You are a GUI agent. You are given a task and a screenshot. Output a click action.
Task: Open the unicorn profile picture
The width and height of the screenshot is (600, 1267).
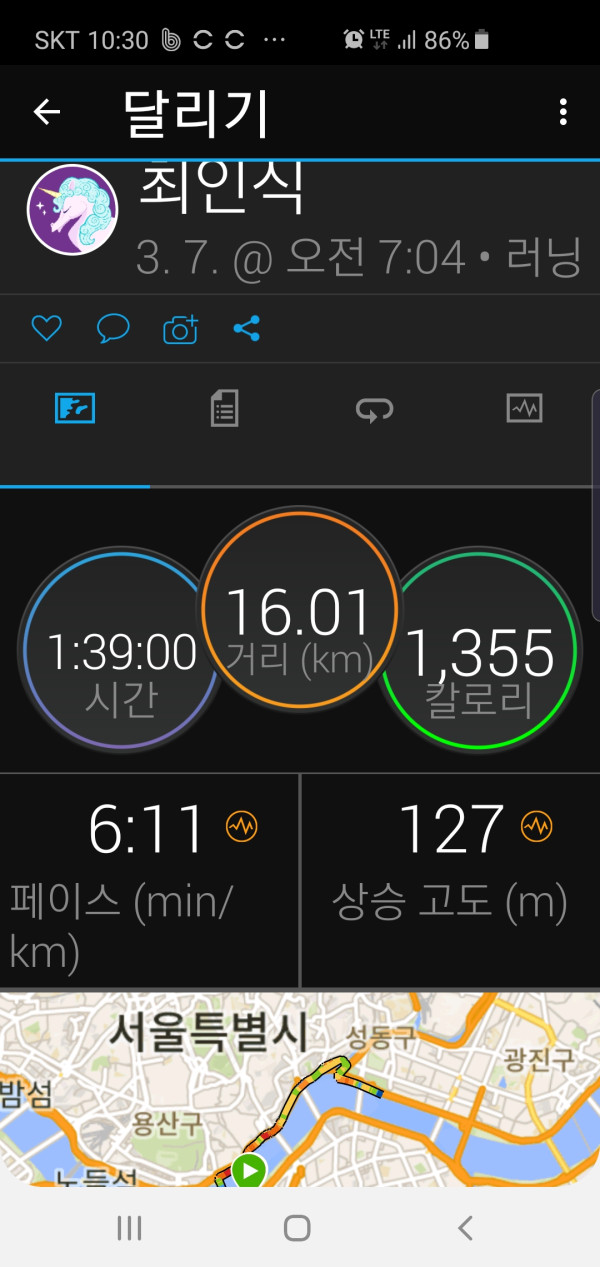coord(72,211)
